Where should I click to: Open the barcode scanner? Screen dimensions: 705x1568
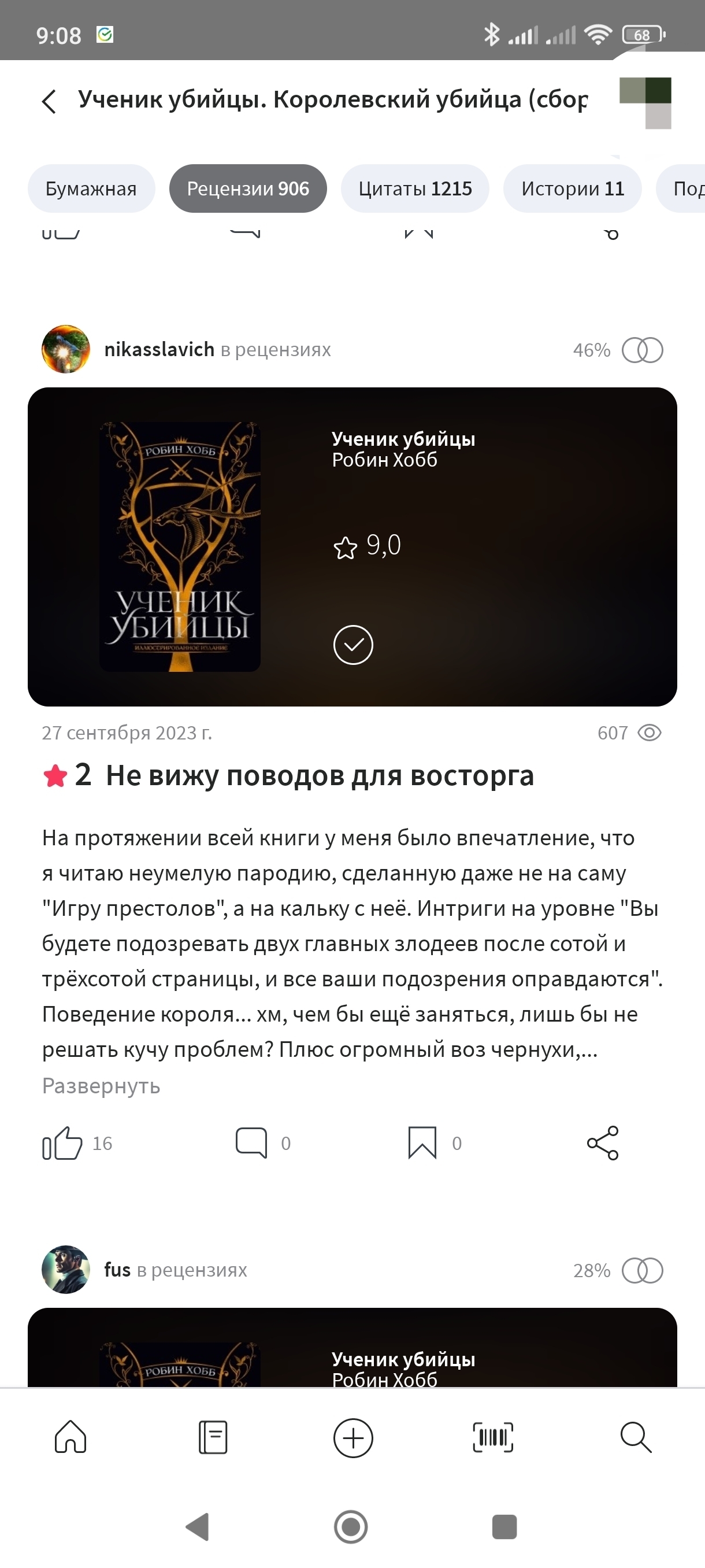pyautogui.click(x=493, y=1437)
